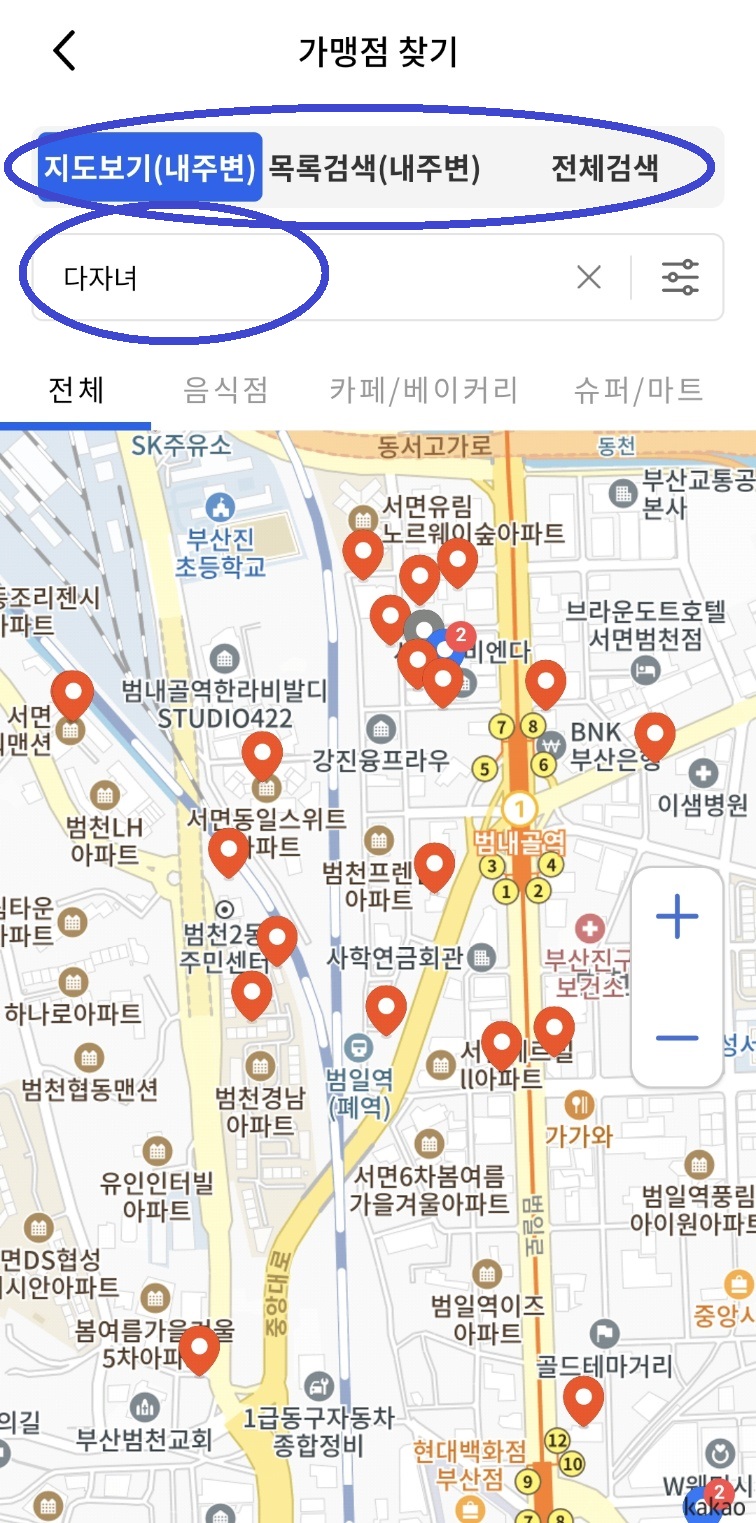Select the map pin near 범내골역
The image size is (756, 1523).
point(434,866)
